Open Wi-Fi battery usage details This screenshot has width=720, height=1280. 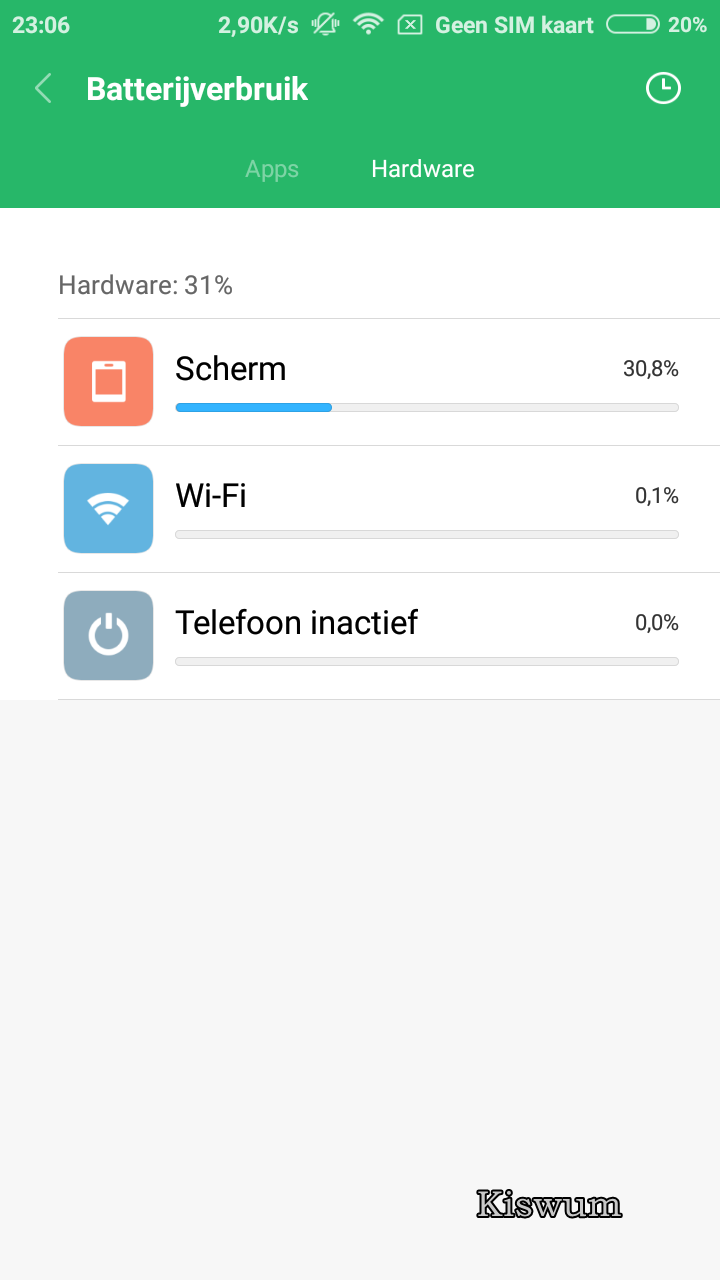(389, 509)
